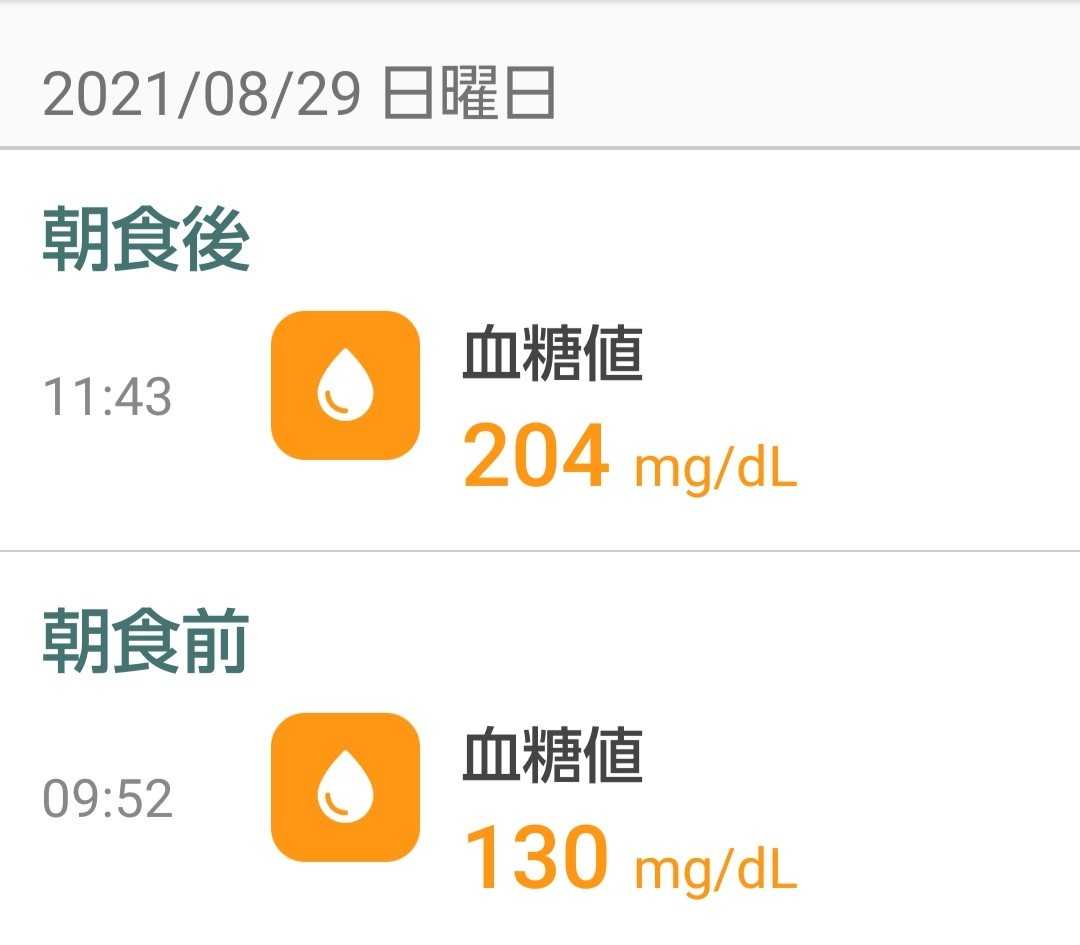Open the 09:52 朝食前 130 mg/dL entry

pos(540,800)
